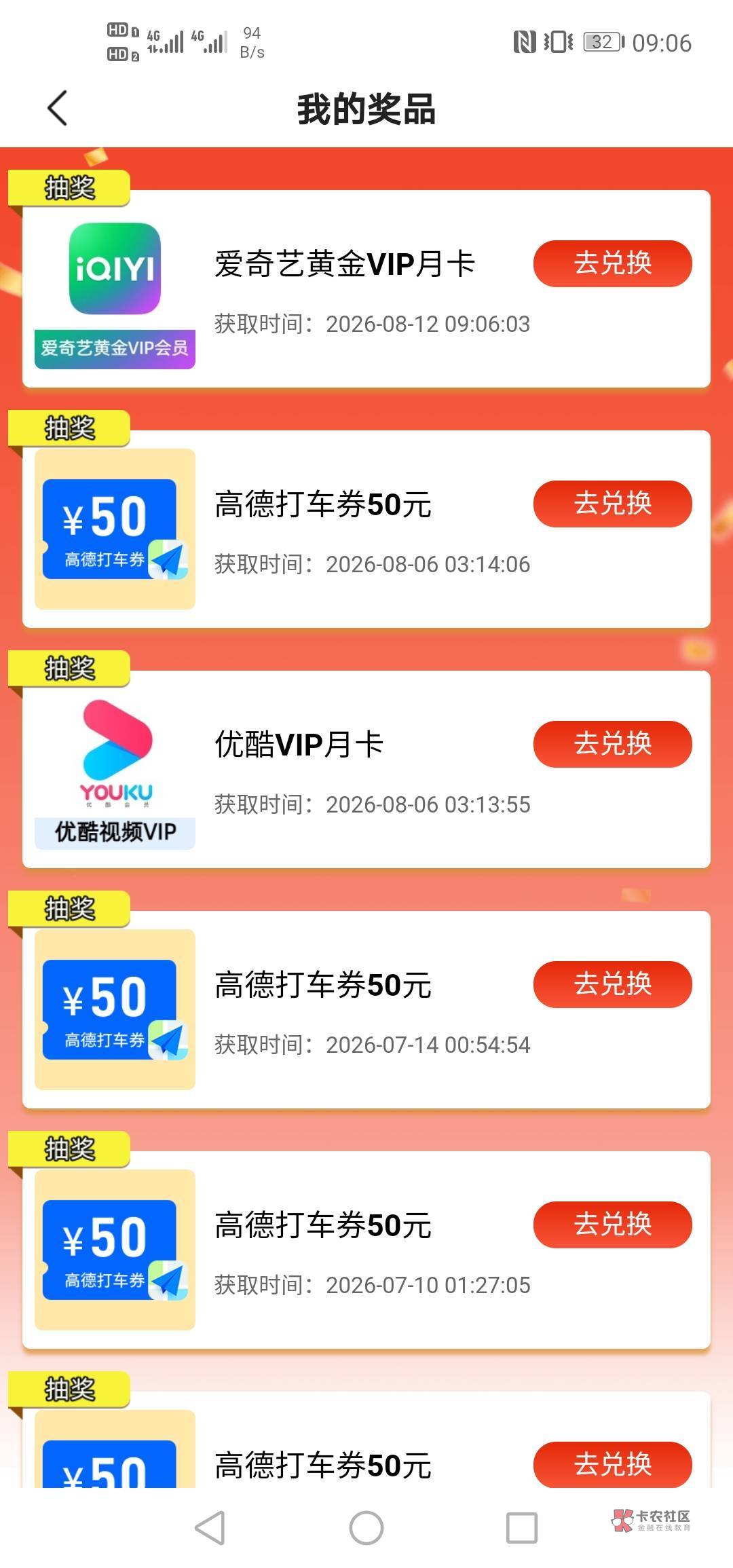Open the recent apps view
This screenshot has height=1568, width=733.
coord(522,1528)
